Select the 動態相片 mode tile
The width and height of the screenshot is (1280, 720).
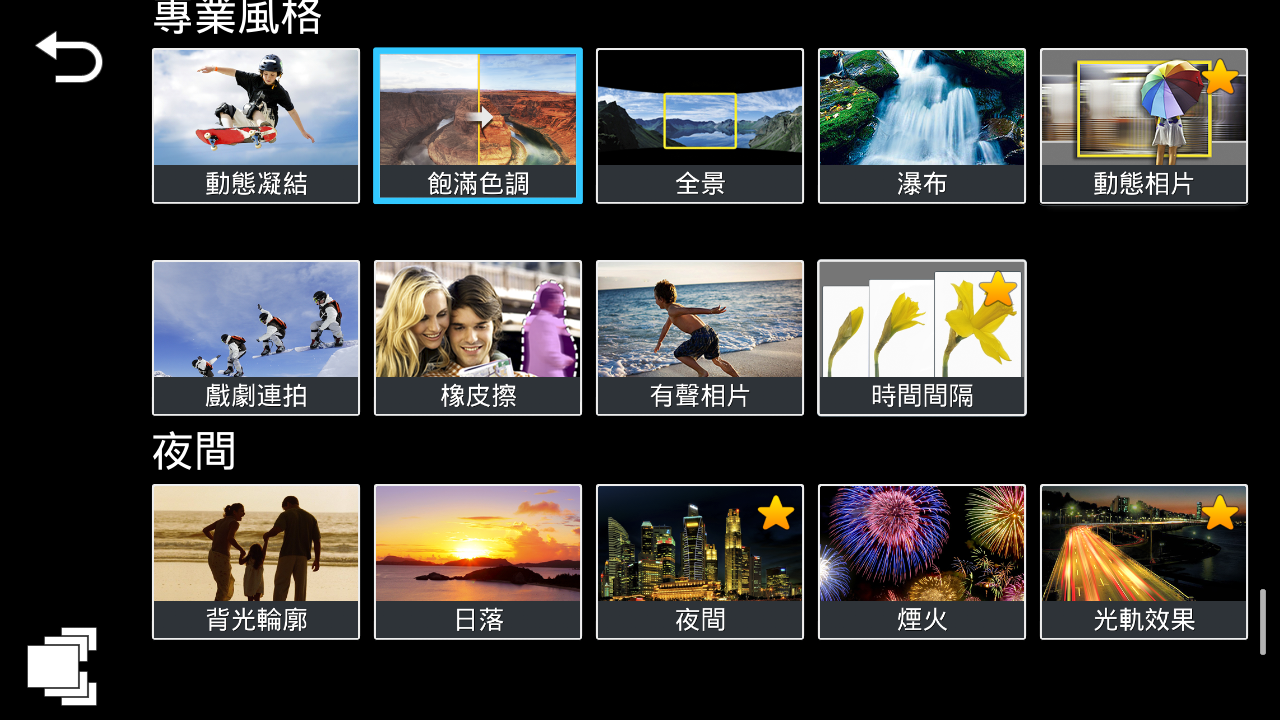[x=1144, y=126]
